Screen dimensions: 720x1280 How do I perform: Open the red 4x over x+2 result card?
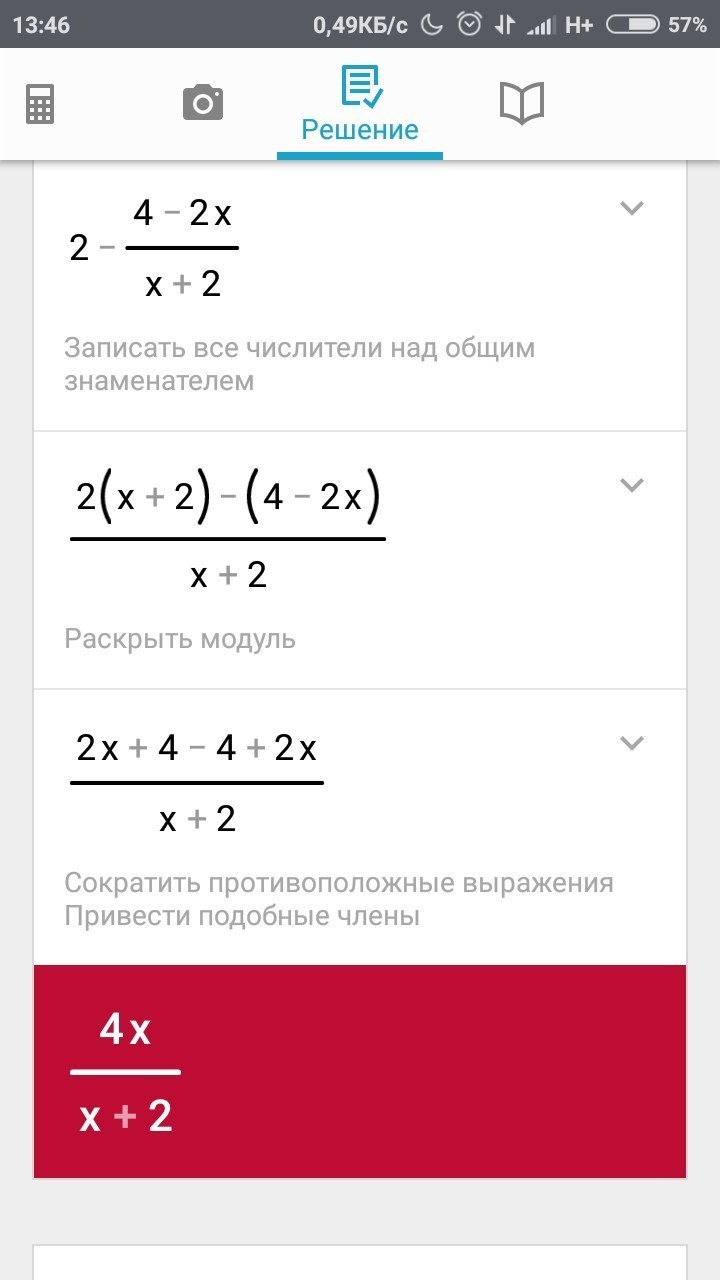pyautogui.click(x=360, y=1071)
